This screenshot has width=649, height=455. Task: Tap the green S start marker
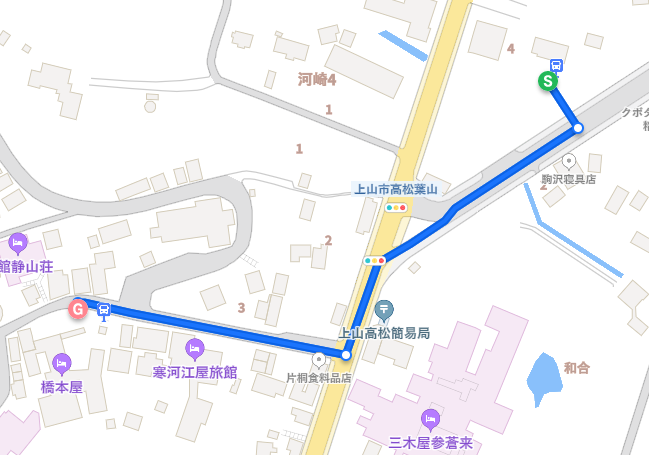tap(548, 82)
